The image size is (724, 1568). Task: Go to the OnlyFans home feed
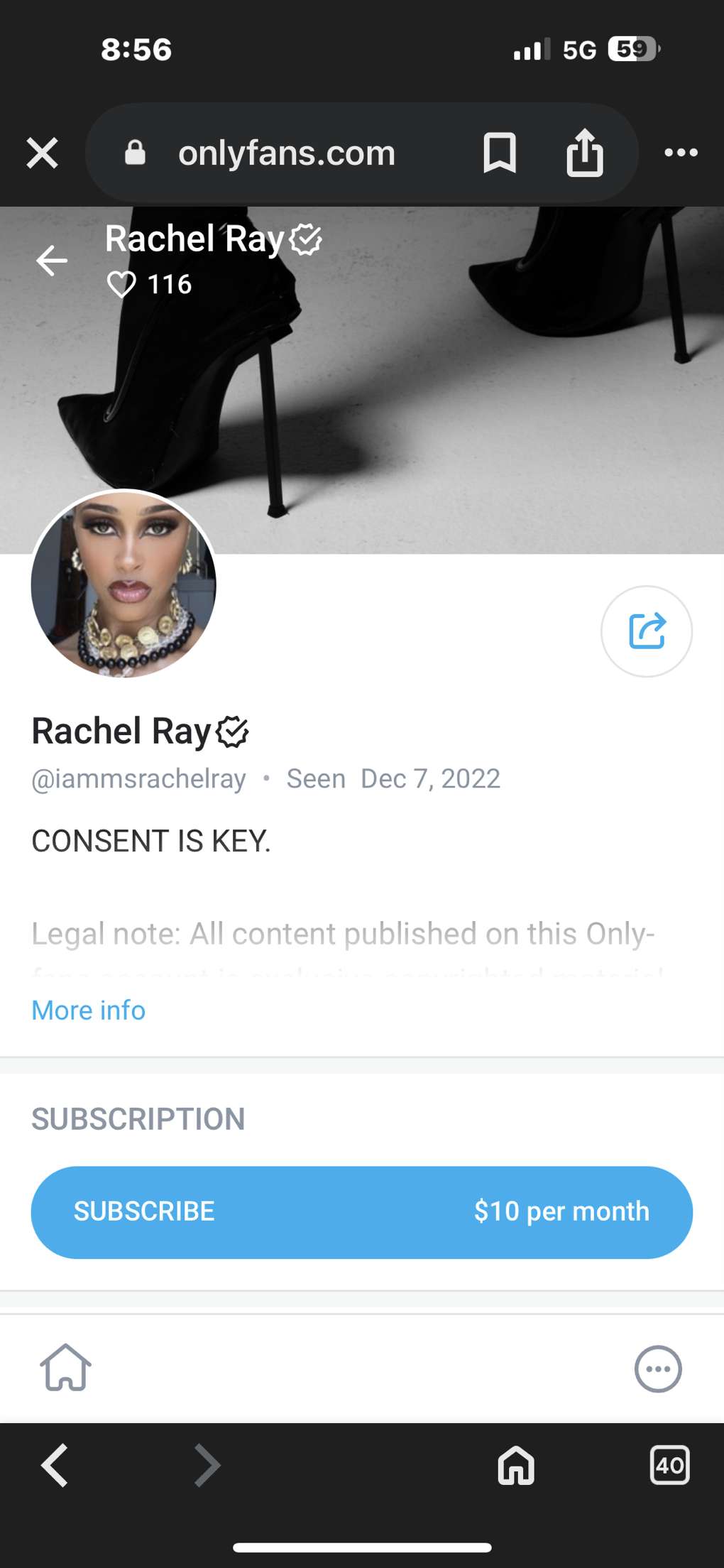[x=65, y=1368]
